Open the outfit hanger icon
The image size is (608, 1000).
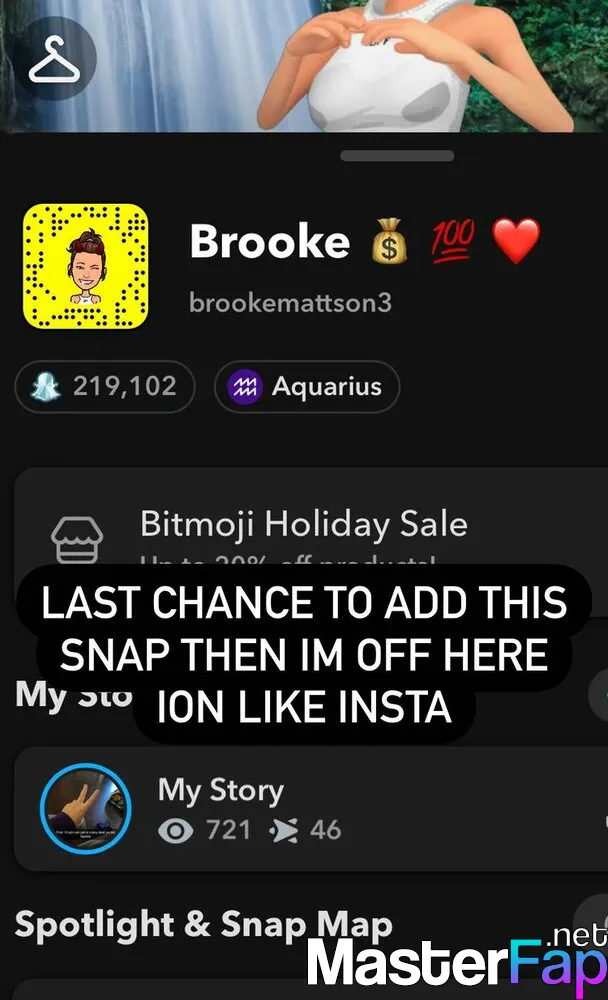(54, 59)
